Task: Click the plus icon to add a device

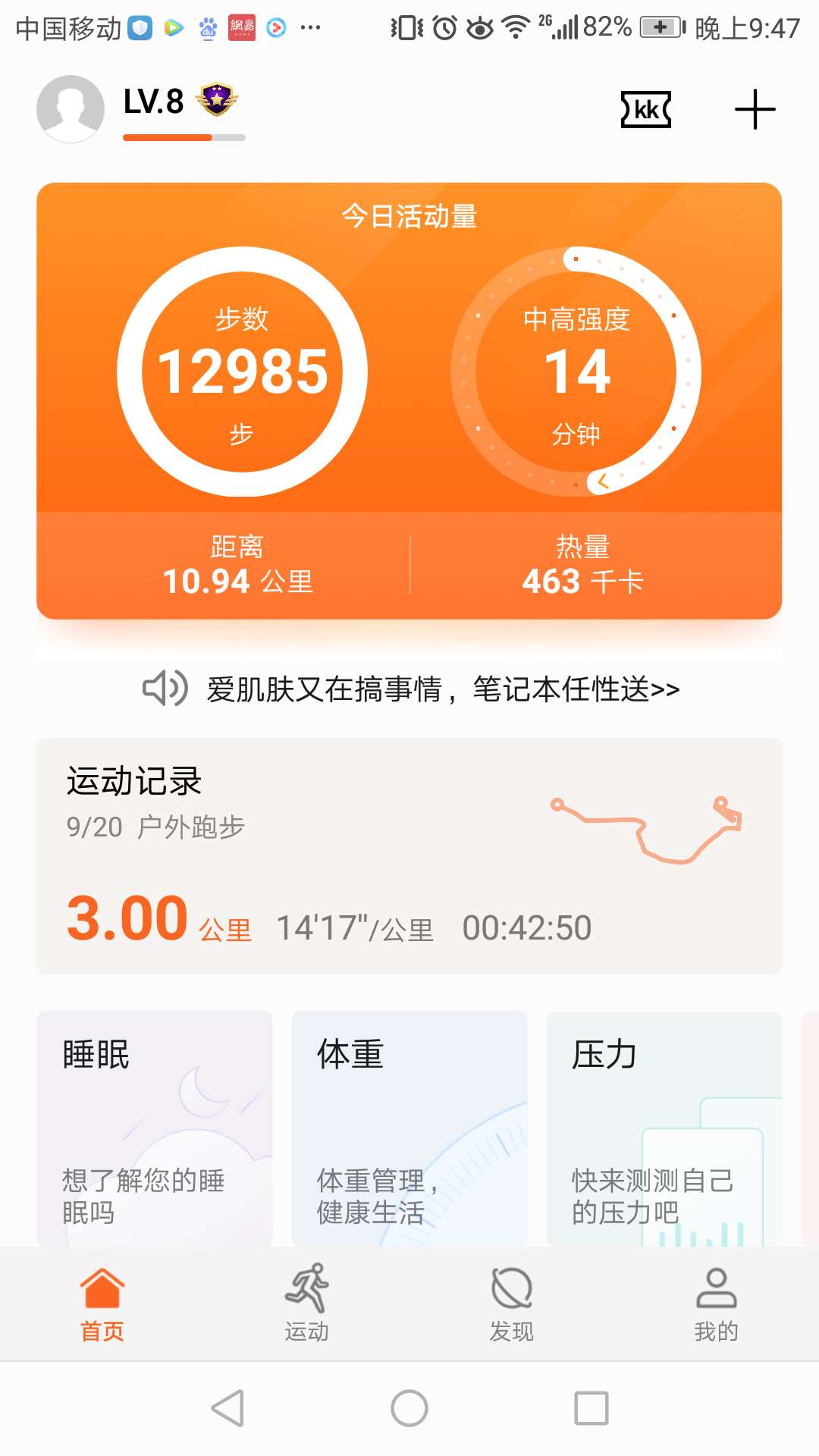Action: tap(754, 109)
